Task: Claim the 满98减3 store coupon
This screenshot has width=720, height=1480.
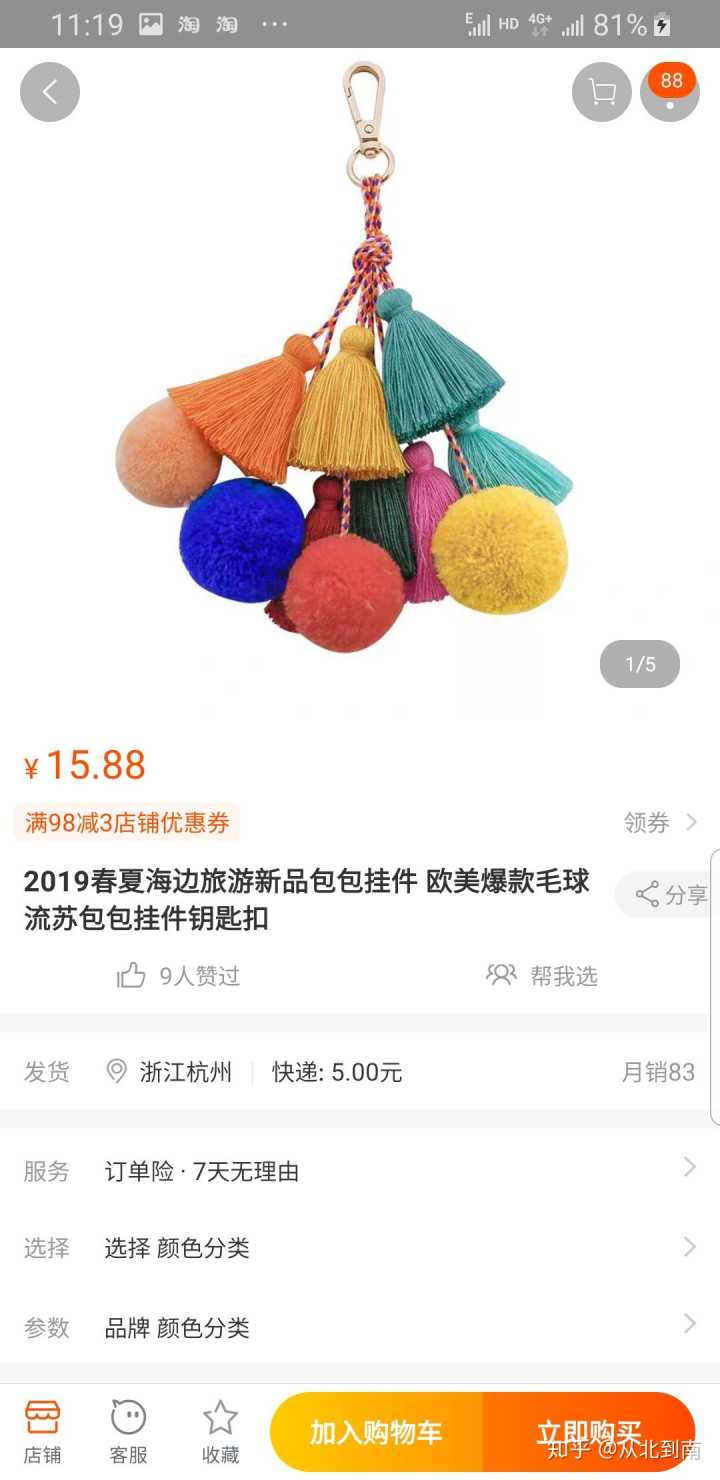Action: coord(127,822)
